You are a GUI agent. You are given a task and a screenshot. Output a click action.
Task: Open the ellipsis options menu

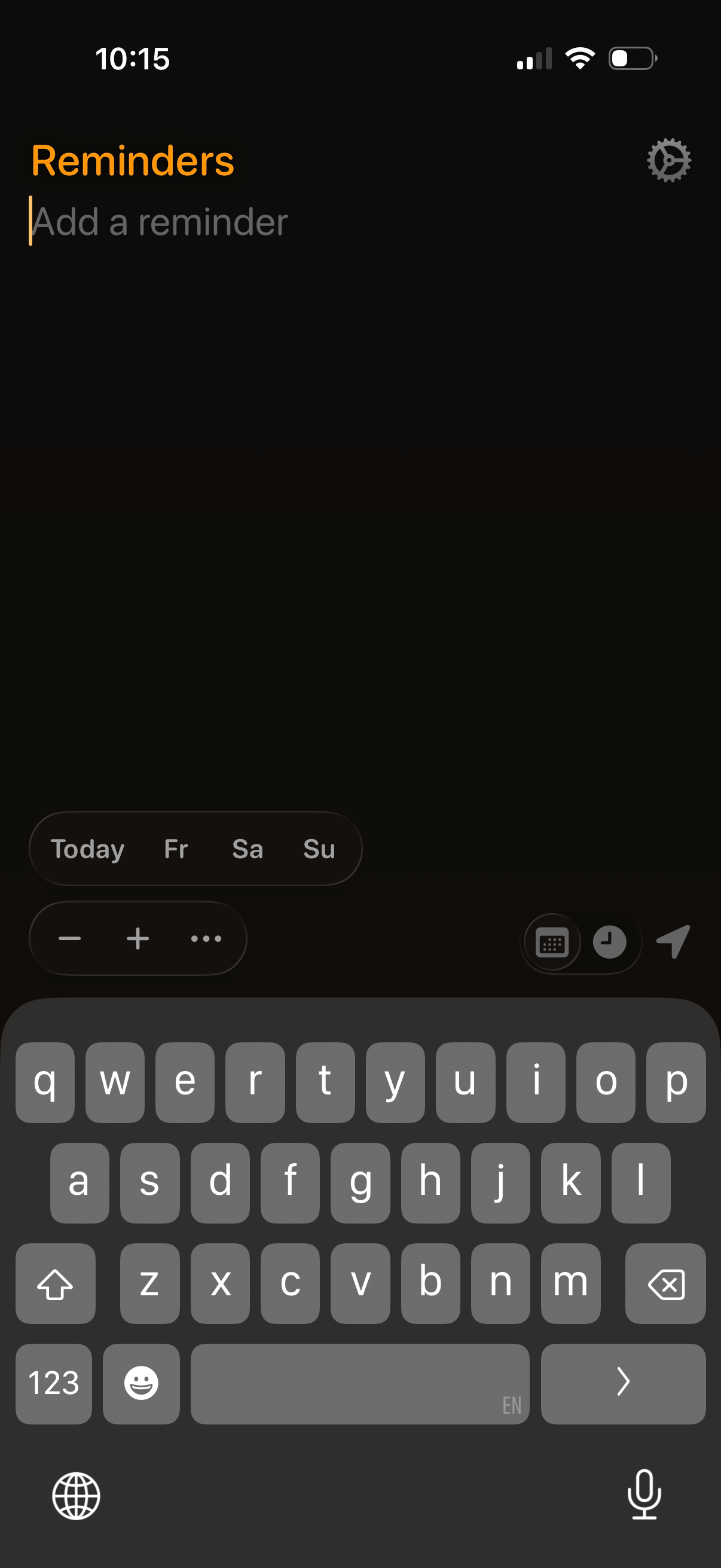point(206,939)
